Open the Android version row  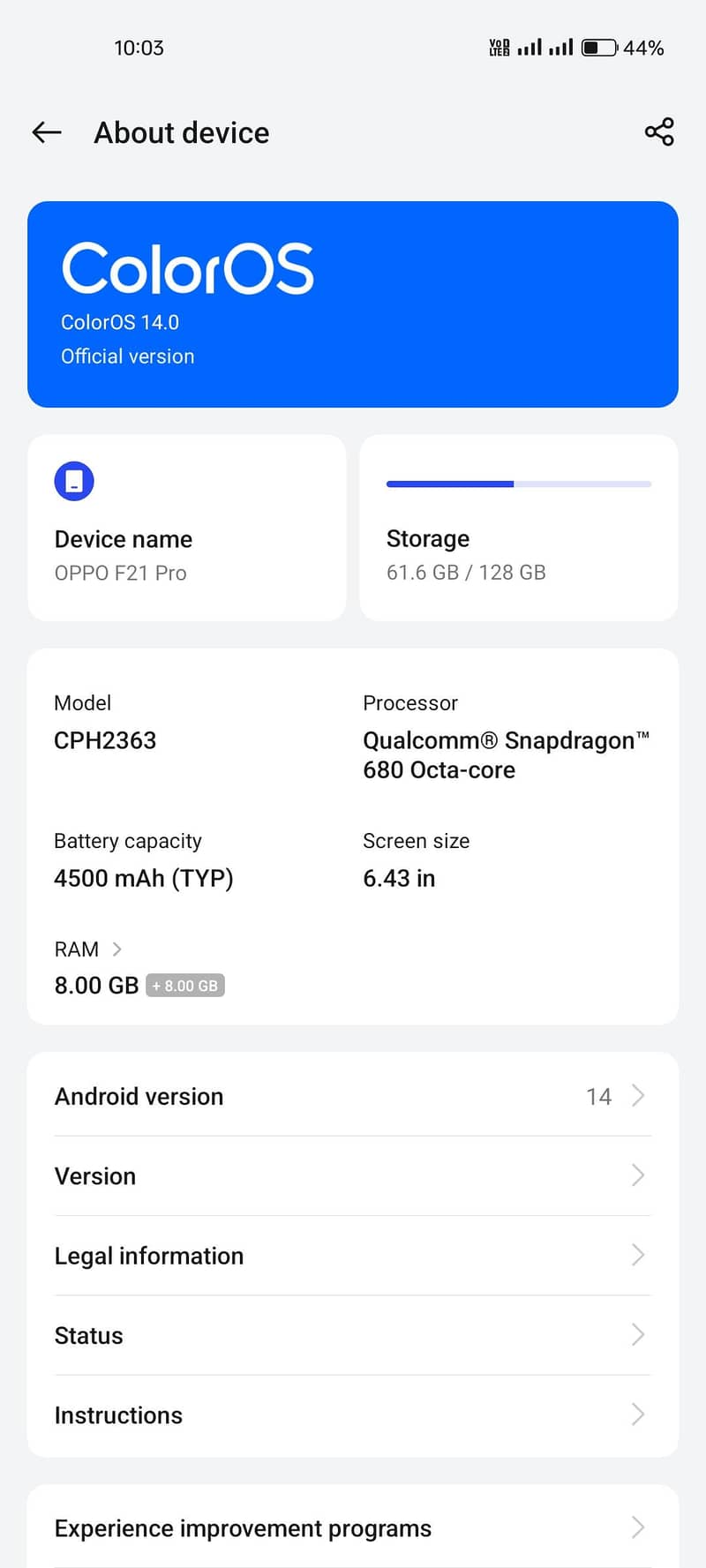coord(353,1096)
